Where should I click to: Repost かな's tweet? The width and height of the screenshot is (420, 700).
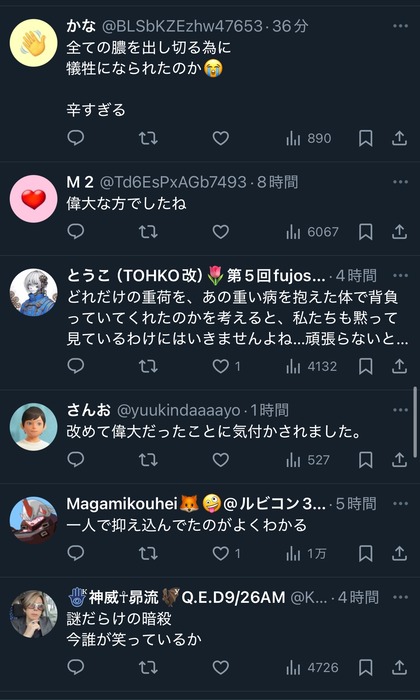[148, 138]
